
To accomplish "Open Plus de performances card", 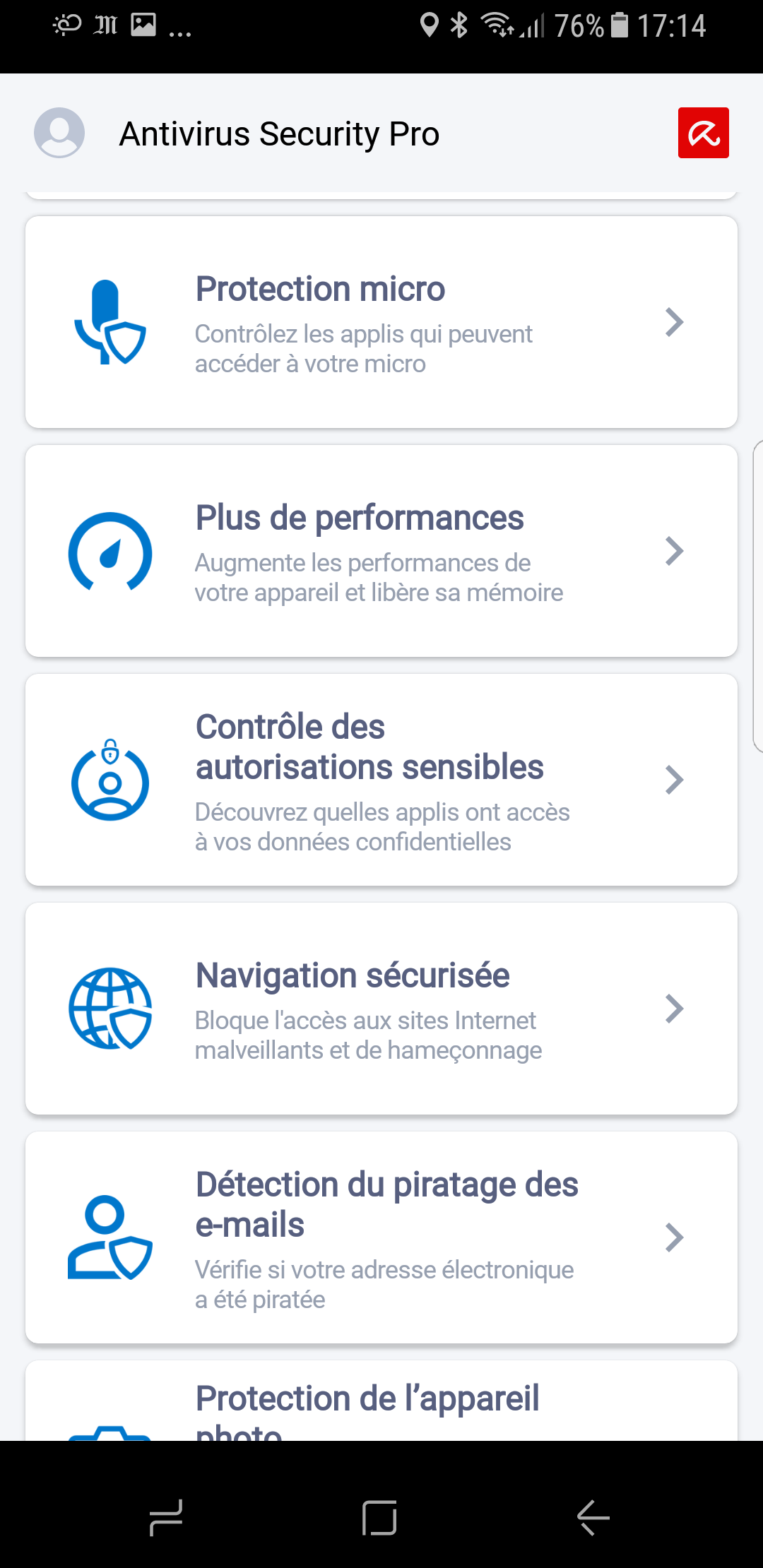I will coord(381,551).
